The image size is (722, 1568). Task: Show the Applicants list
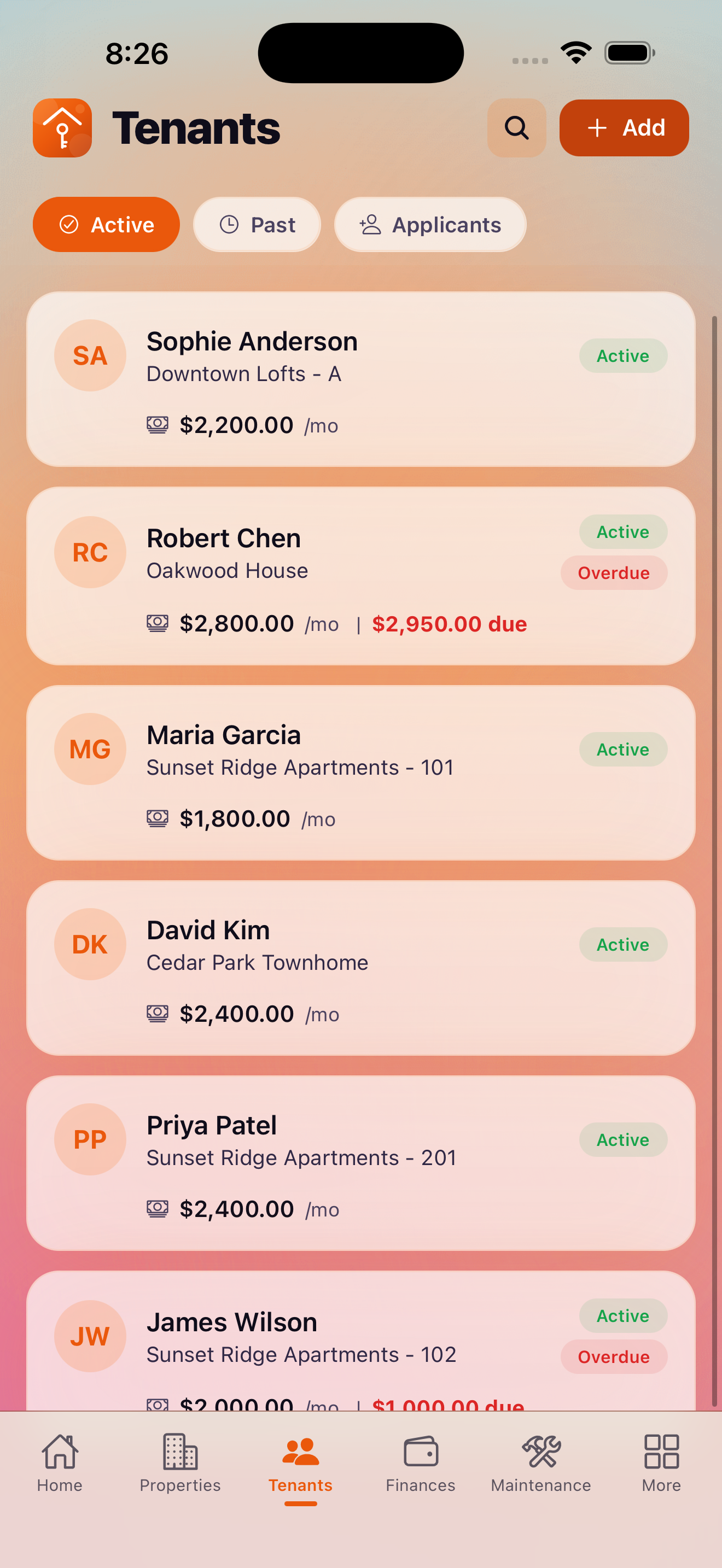coord(430,225)
